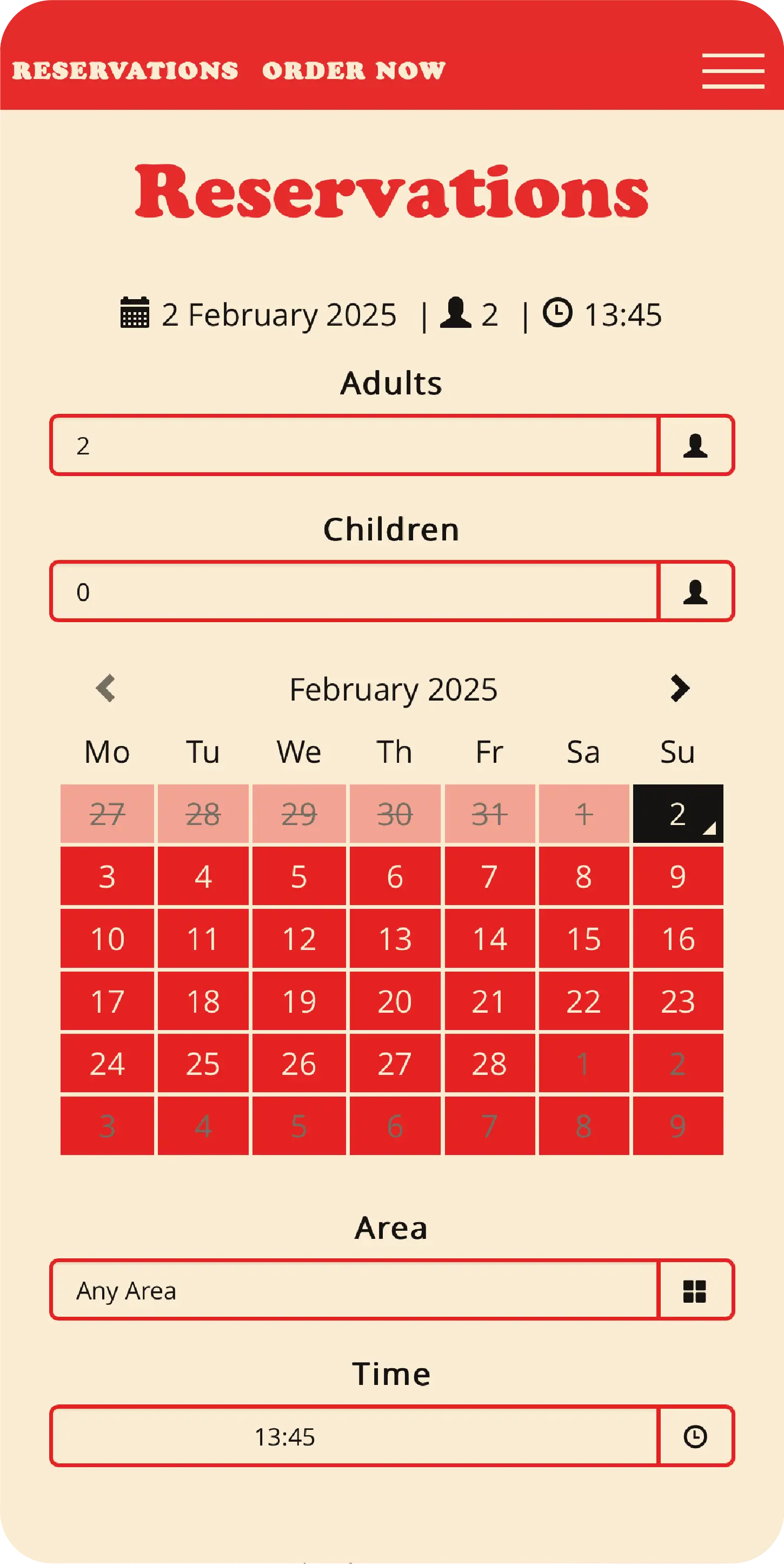784x1564 pixels.
Task: Go to the next month in the calendar
Action: point(680,689)
